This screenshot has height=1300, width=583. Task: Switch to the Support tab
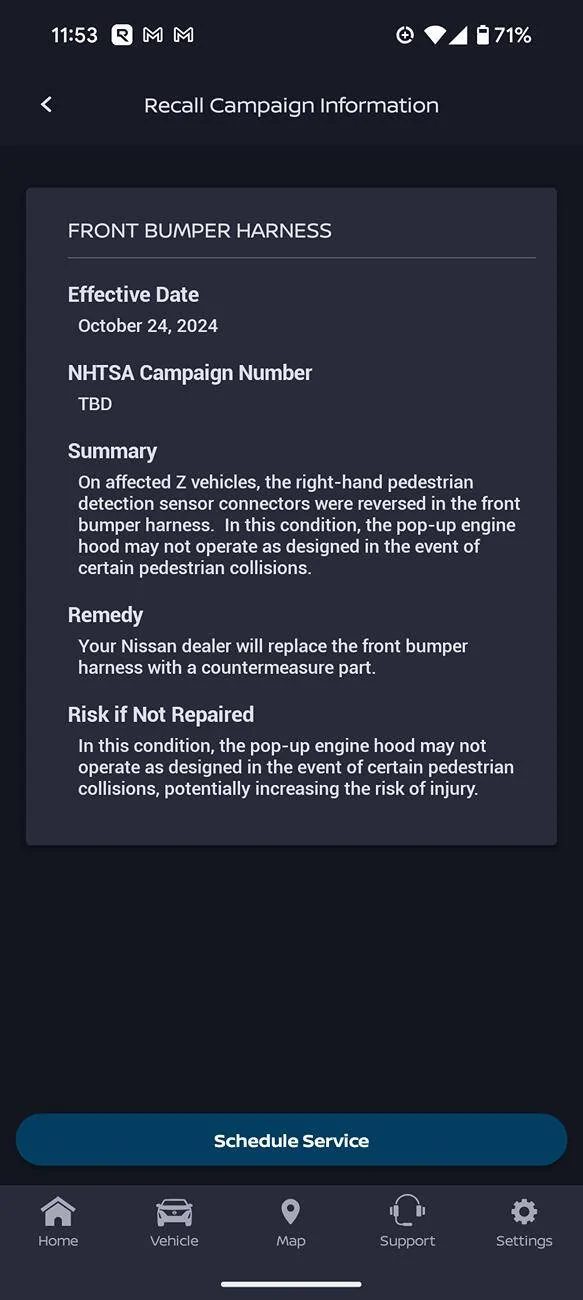[x=407, y=1222]
